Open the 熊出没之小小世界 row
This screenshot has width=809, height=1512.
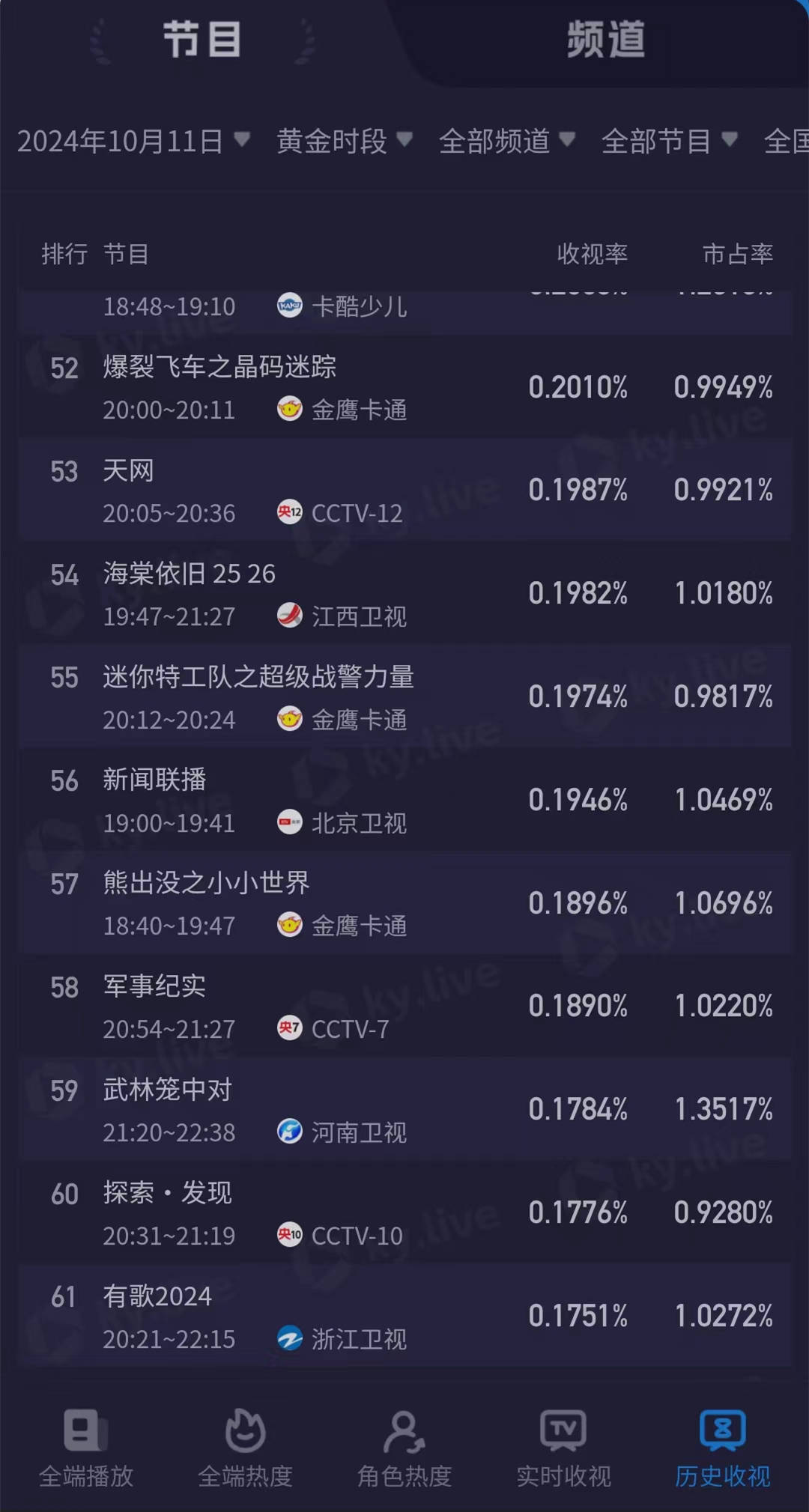pos(404,903)
